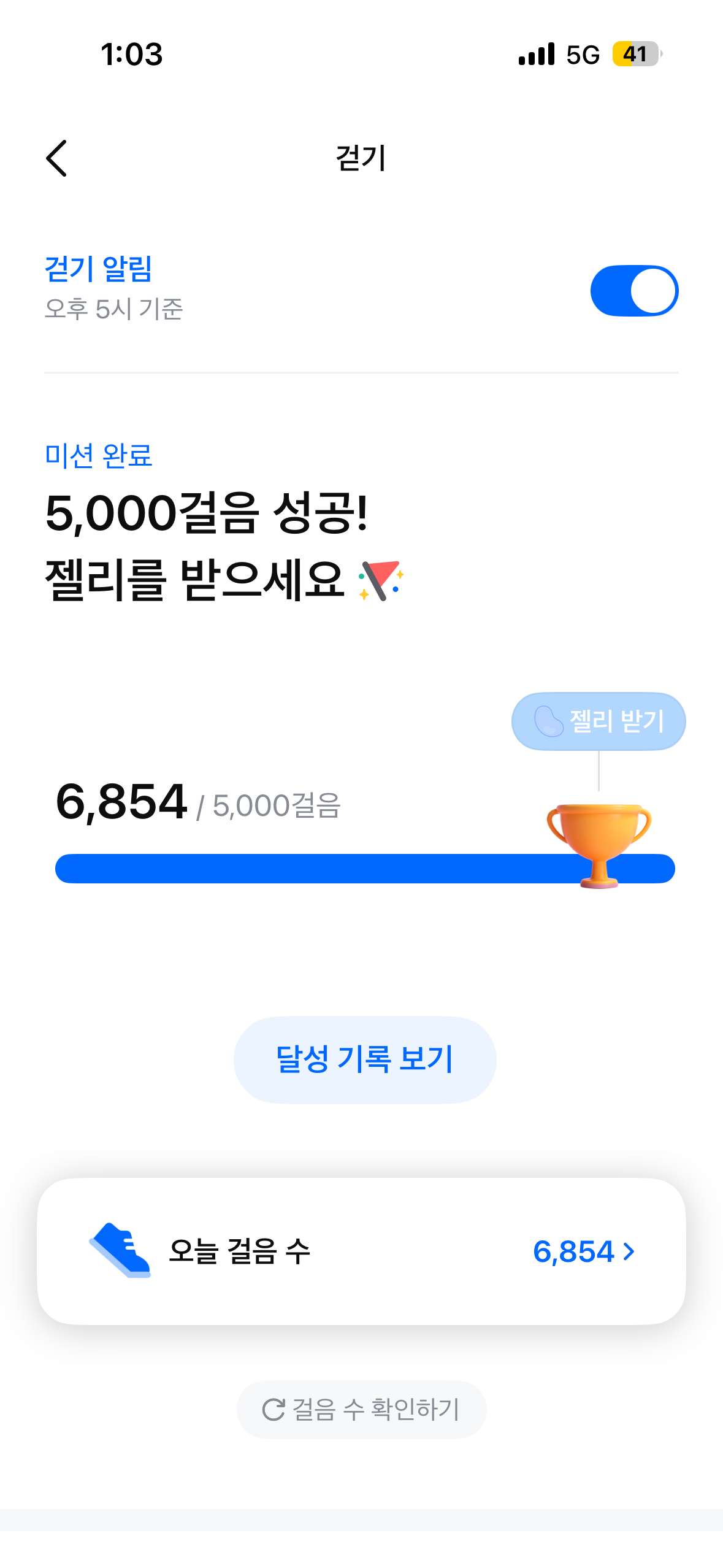Refresh with 걸음 수 확인하기
The height and width of the screenshot is (1568, 723).
tap(361, 1410)
